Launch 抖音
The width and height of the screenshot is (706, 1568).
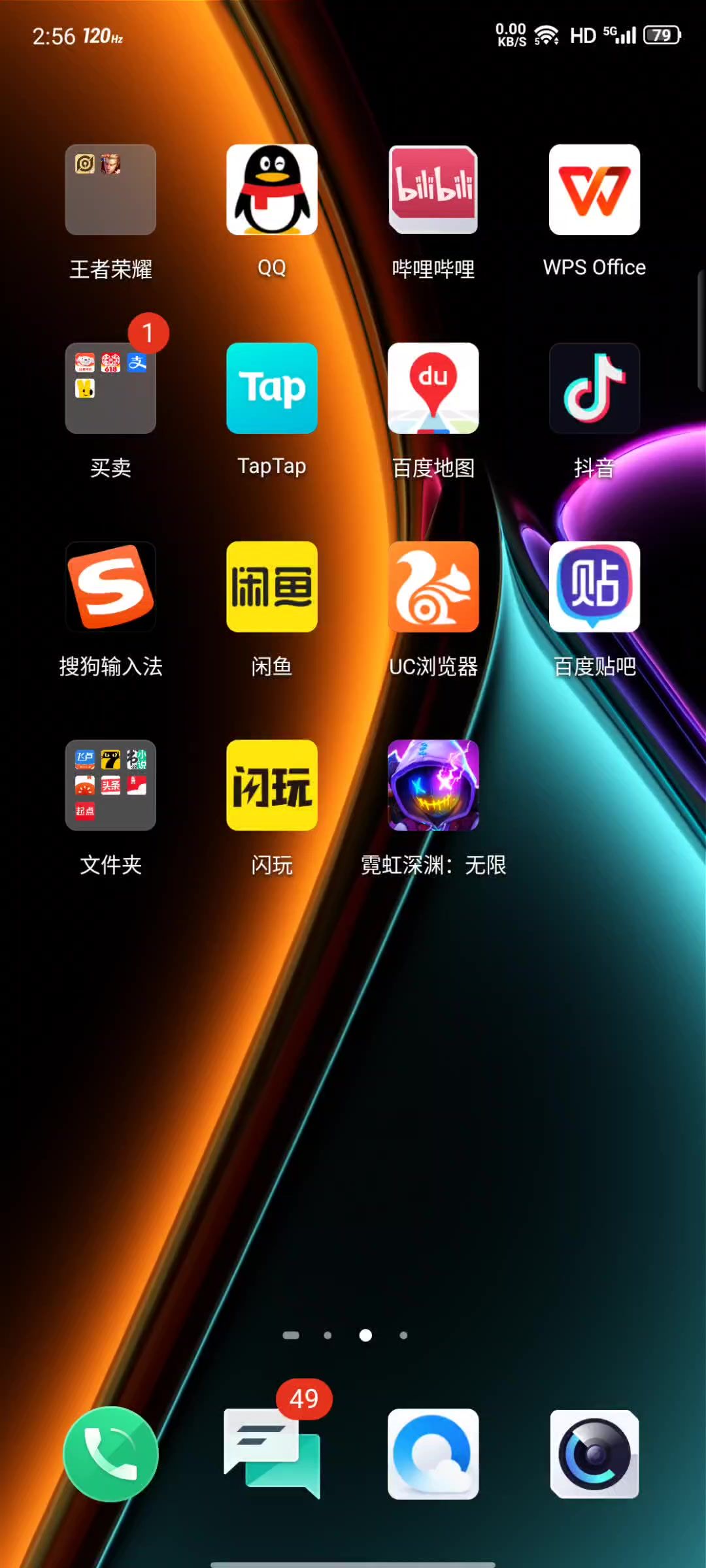(x=594, y=388)
